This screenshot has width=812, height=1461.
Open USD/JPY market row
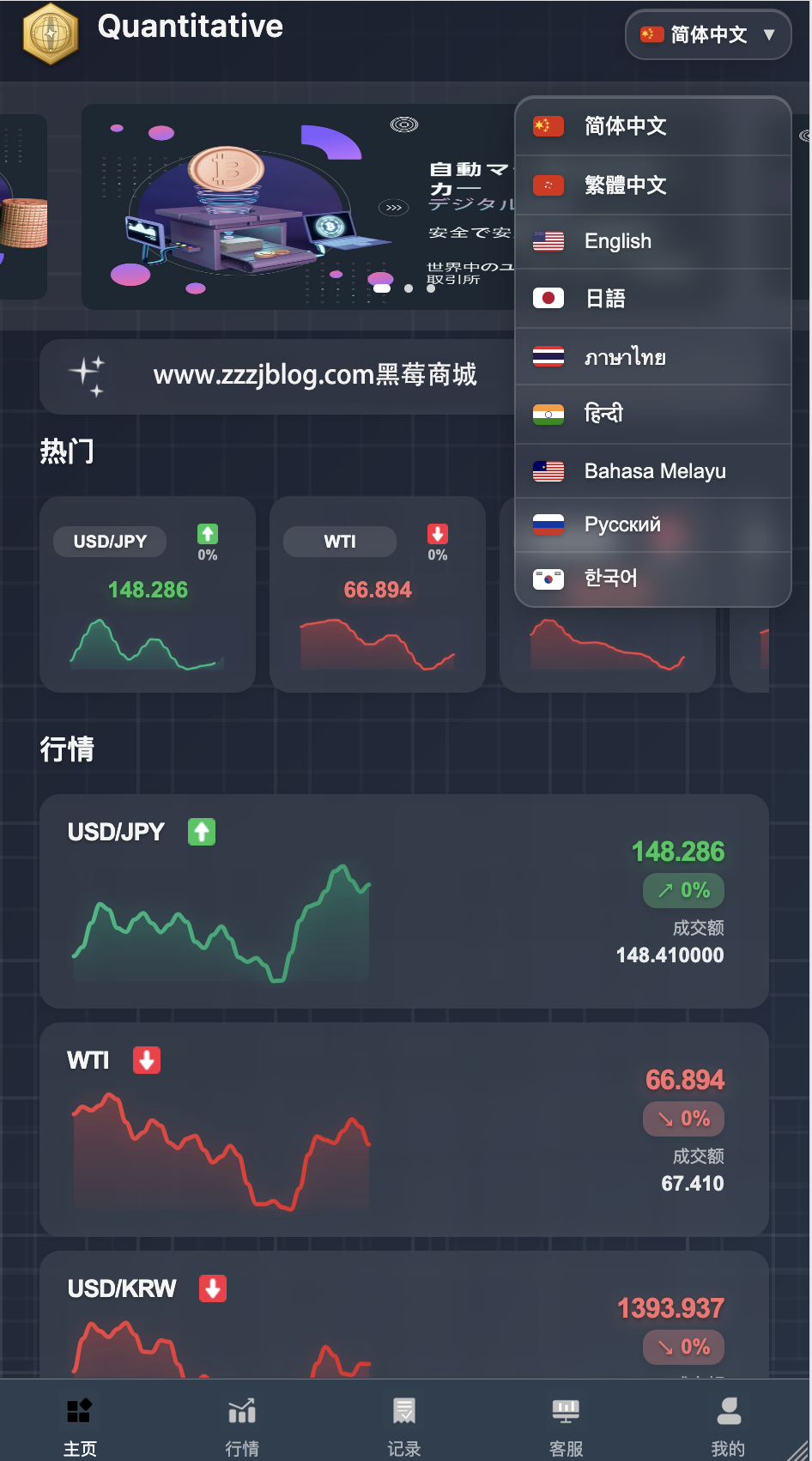point(403,901)
